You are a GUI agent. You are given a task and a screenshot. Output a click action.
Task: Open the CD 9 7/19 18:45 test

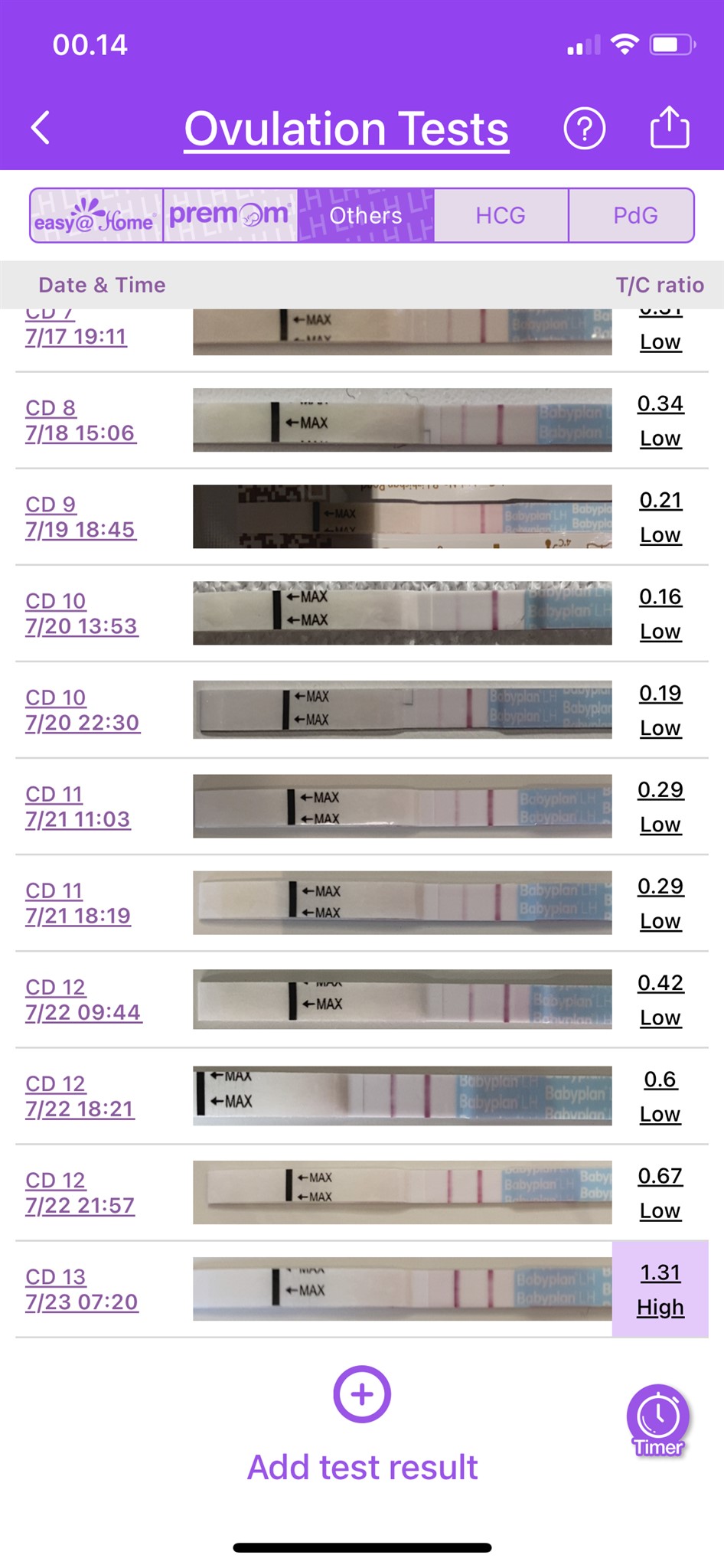tap(80, 517)
